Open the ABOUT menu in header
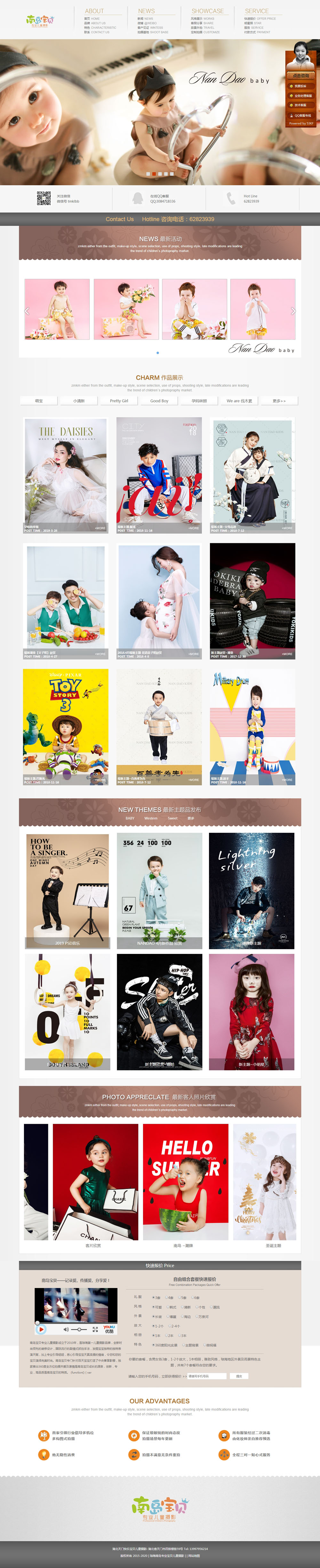 94,11
